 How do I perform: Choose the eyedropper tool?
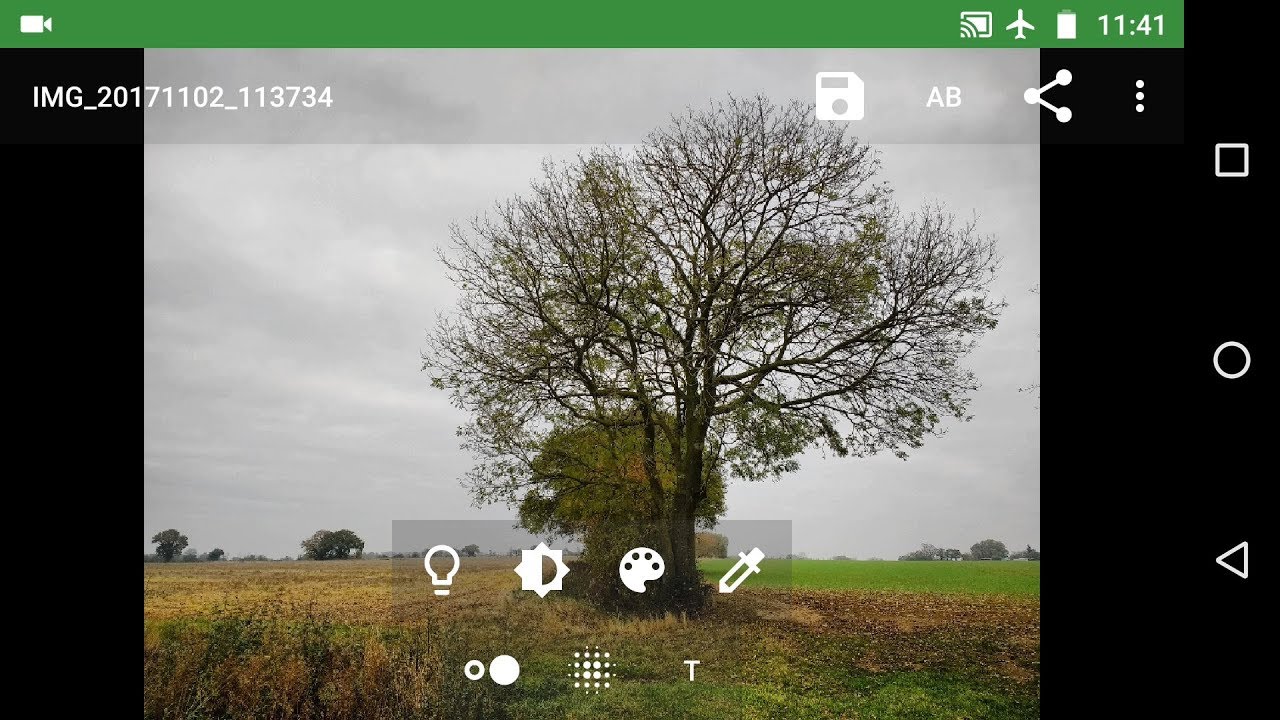coord(741,570)
